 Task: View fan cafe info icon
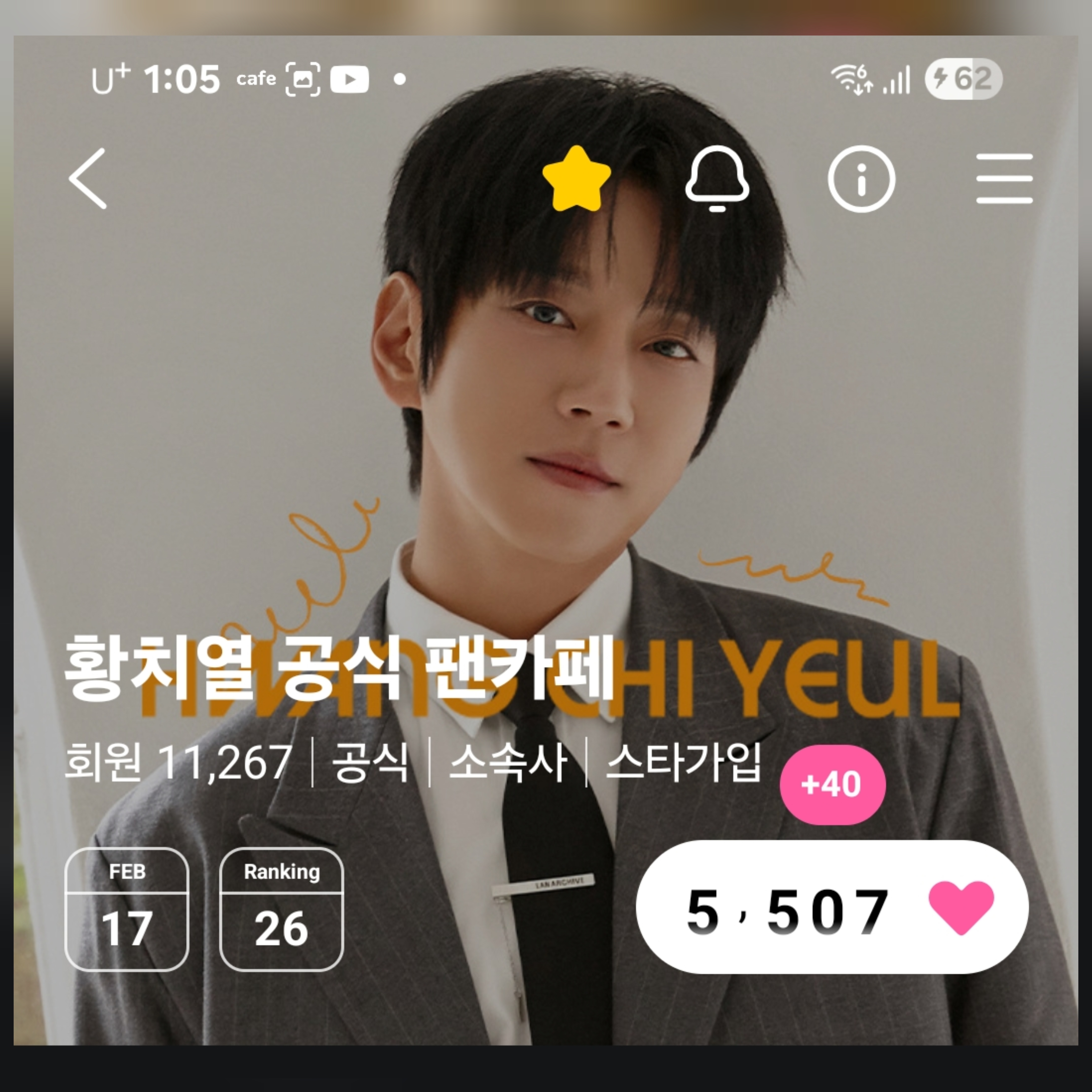pyautogui.click(x=861, y=179)
